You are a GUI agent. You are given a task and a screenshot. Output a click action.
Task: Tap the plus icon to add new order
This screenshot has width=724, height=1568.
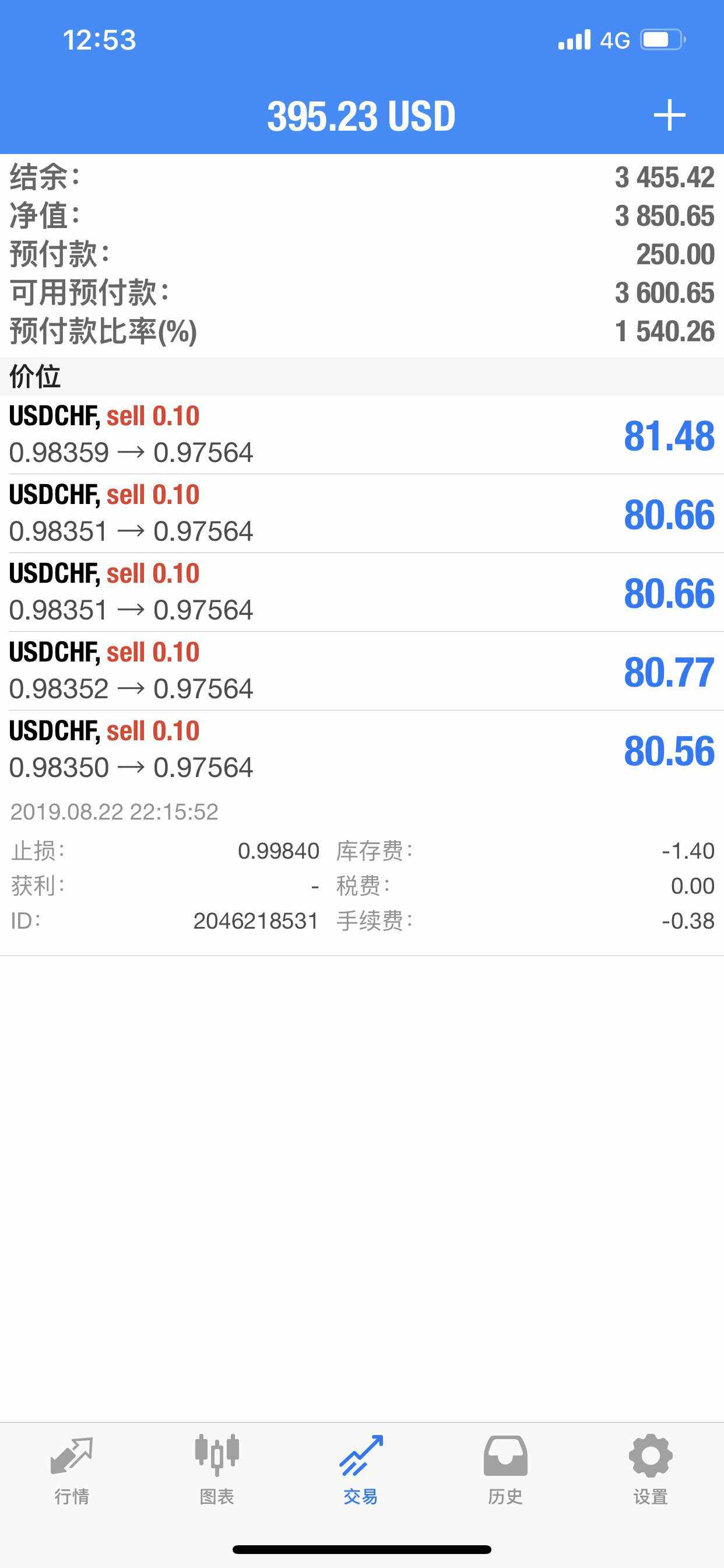tap(669, 115)
